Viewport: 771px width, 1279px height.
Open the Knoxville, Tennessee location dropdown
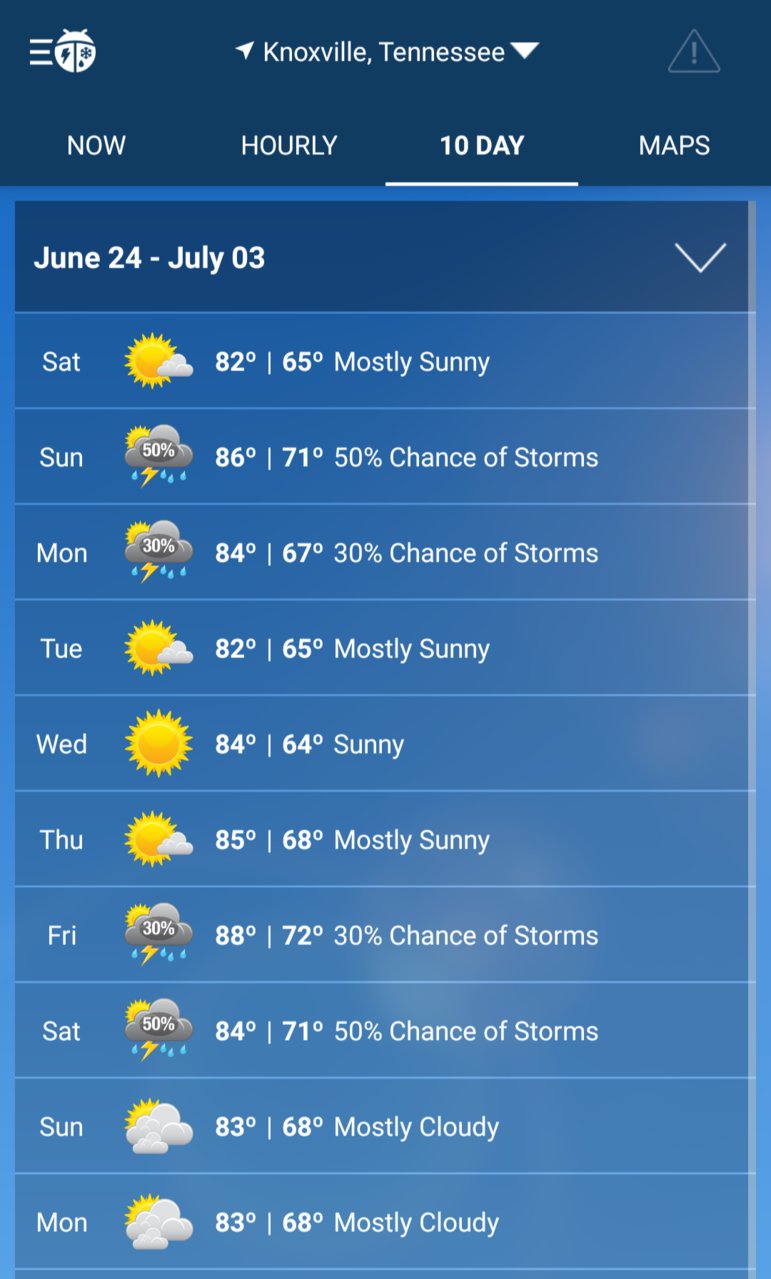pos(387,51)
